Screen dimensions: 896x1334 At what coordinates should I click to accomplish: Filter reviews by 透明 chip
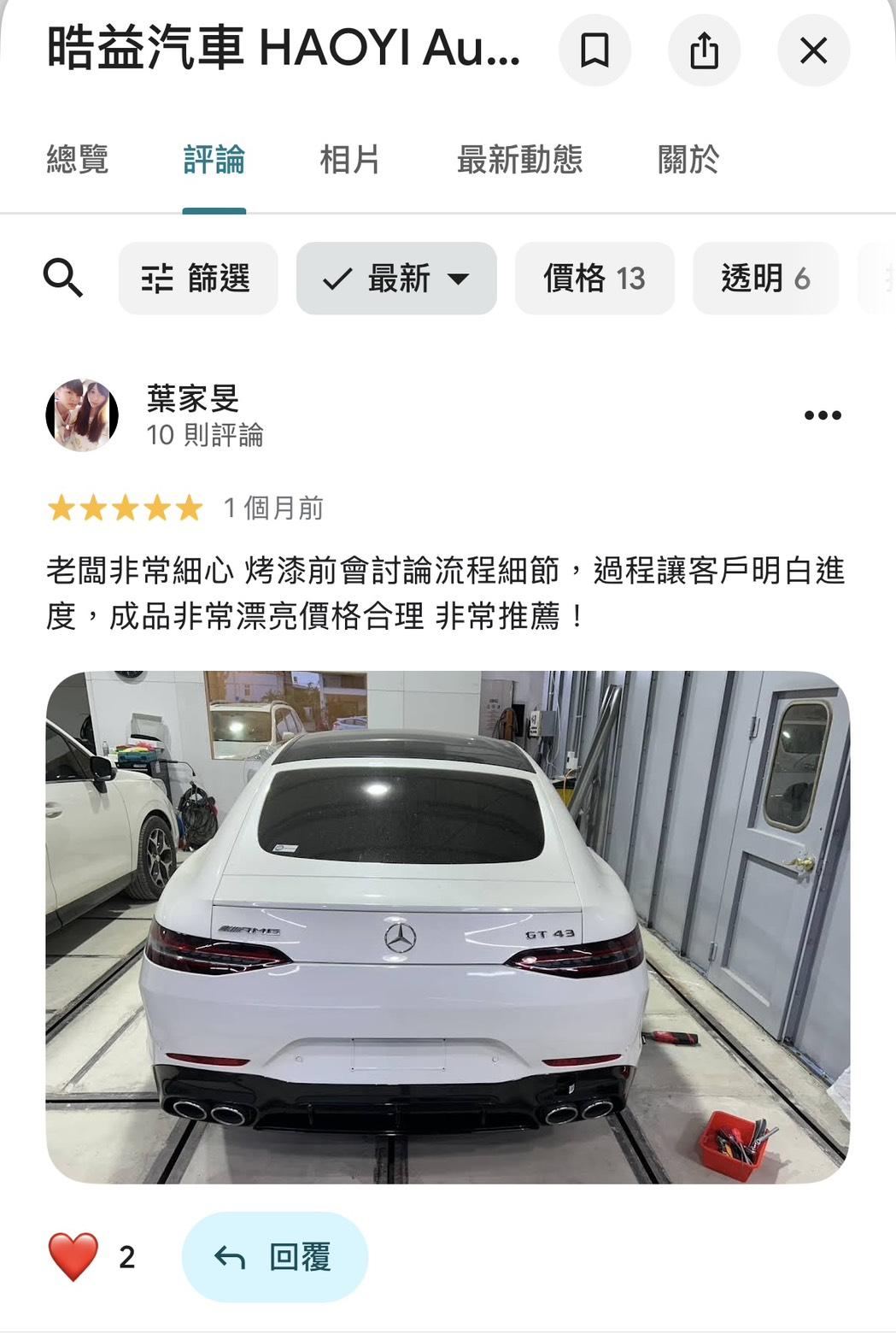[765, 279]
